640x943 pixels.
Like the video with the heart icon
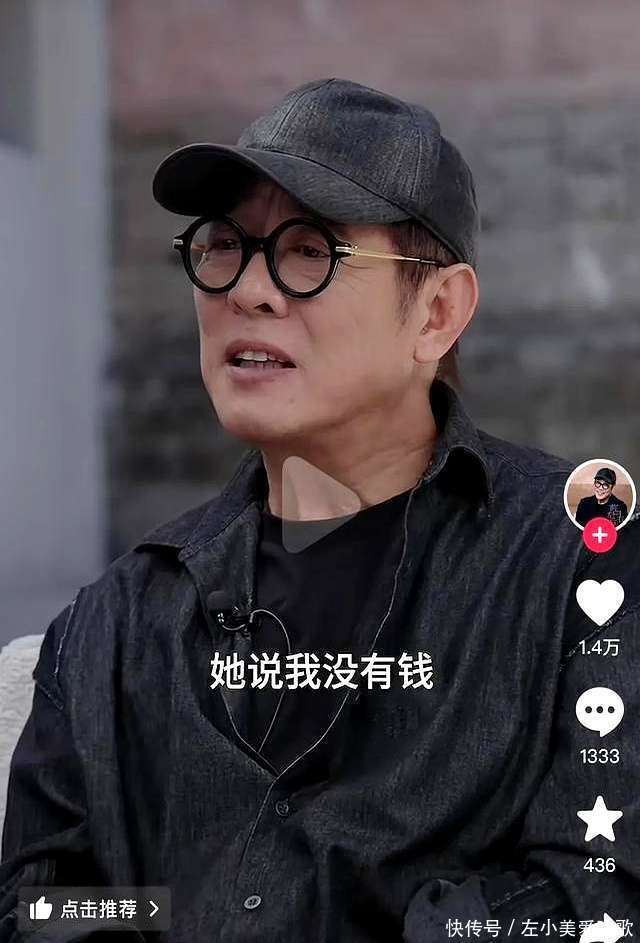[x=599, y=602]
